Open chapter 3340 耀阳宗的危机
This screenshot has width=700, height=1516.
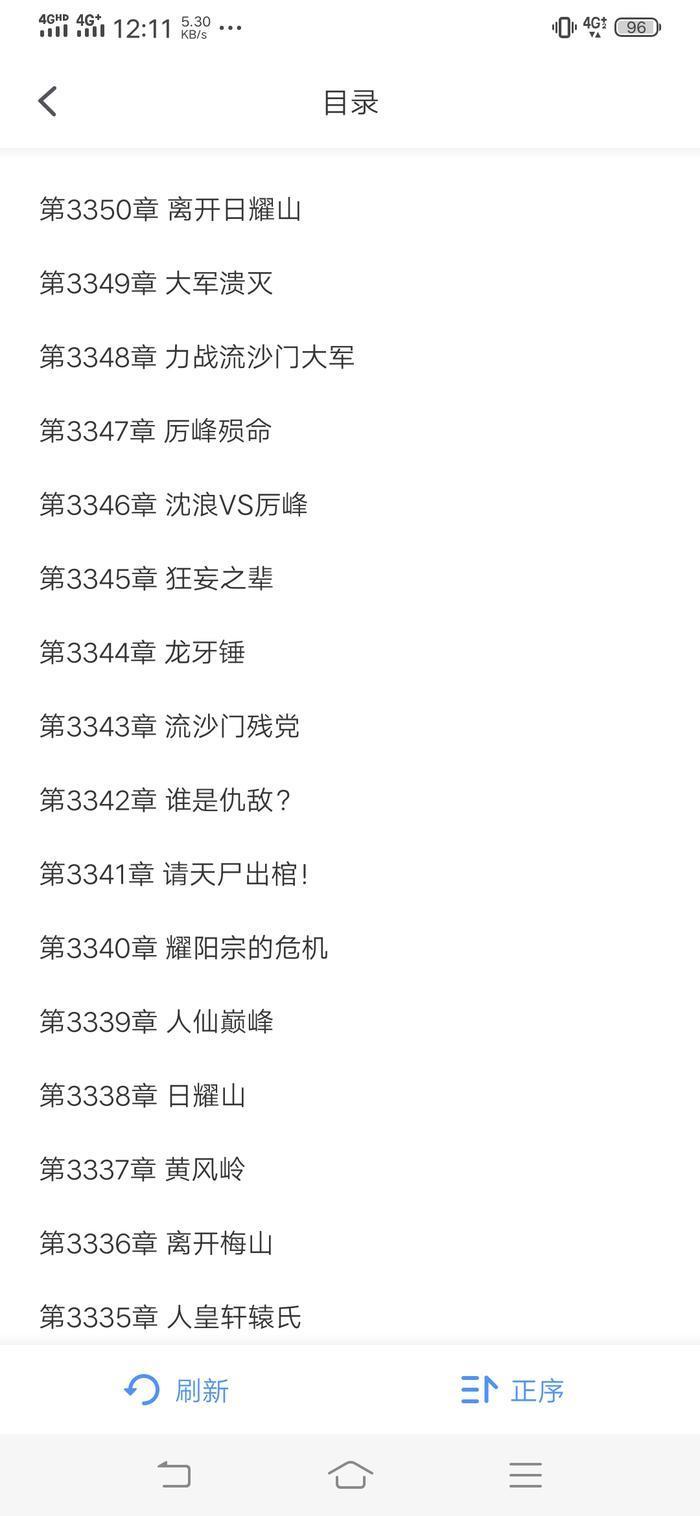(183, 948)
